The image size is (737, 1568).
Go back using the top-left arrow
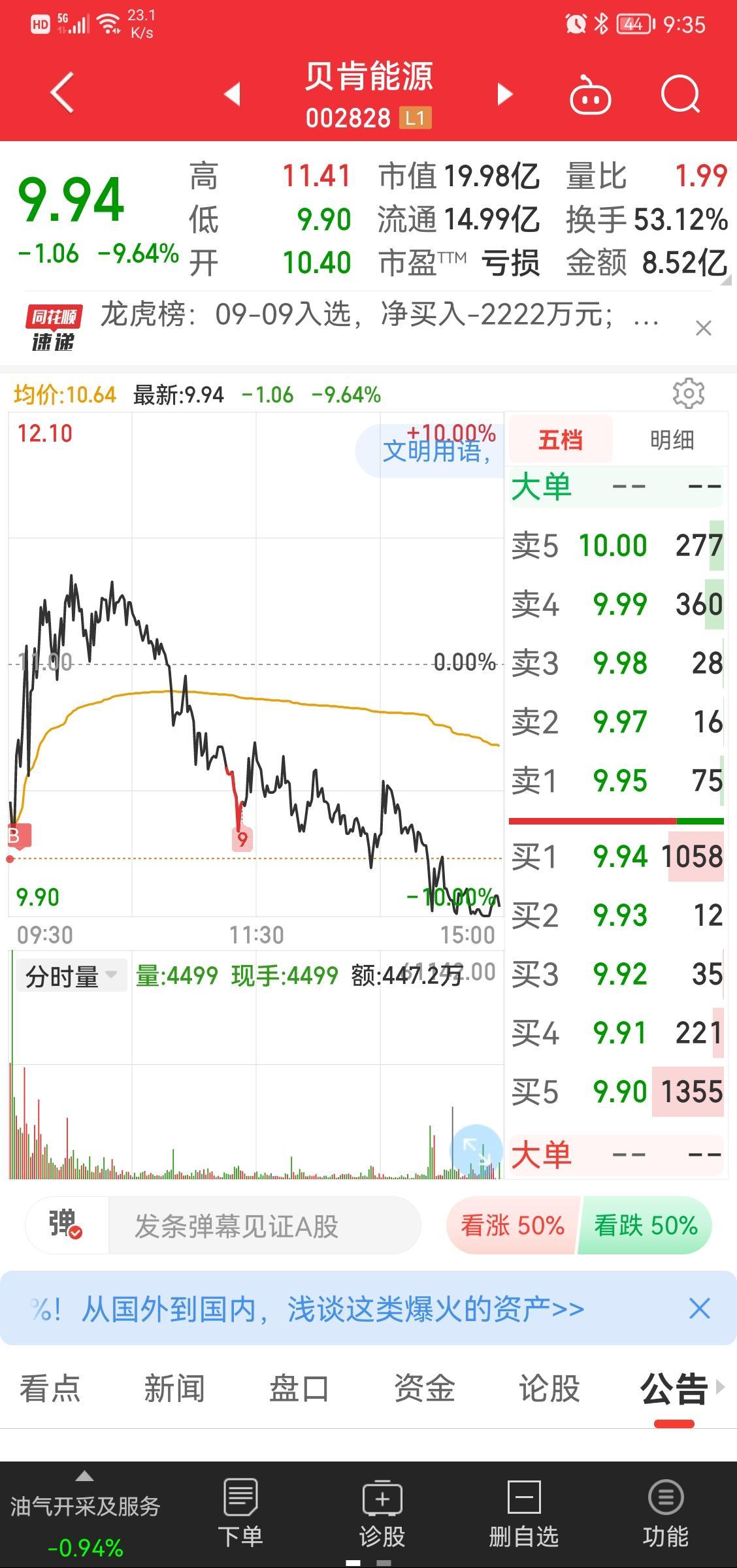pos(62,93)
